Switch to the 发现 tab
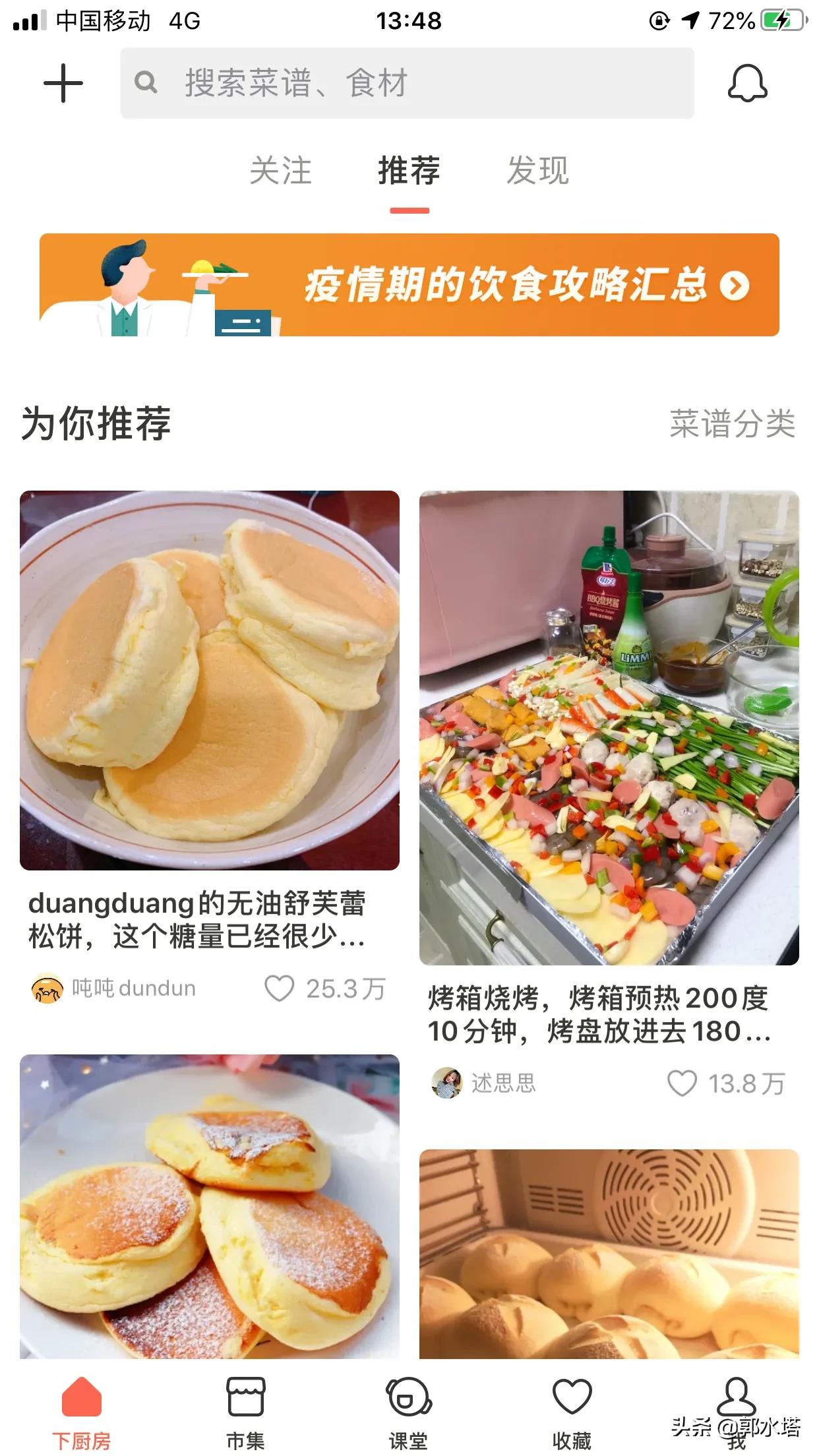The width and height of the screenshot is (819, 1456). tap(537, 171)
